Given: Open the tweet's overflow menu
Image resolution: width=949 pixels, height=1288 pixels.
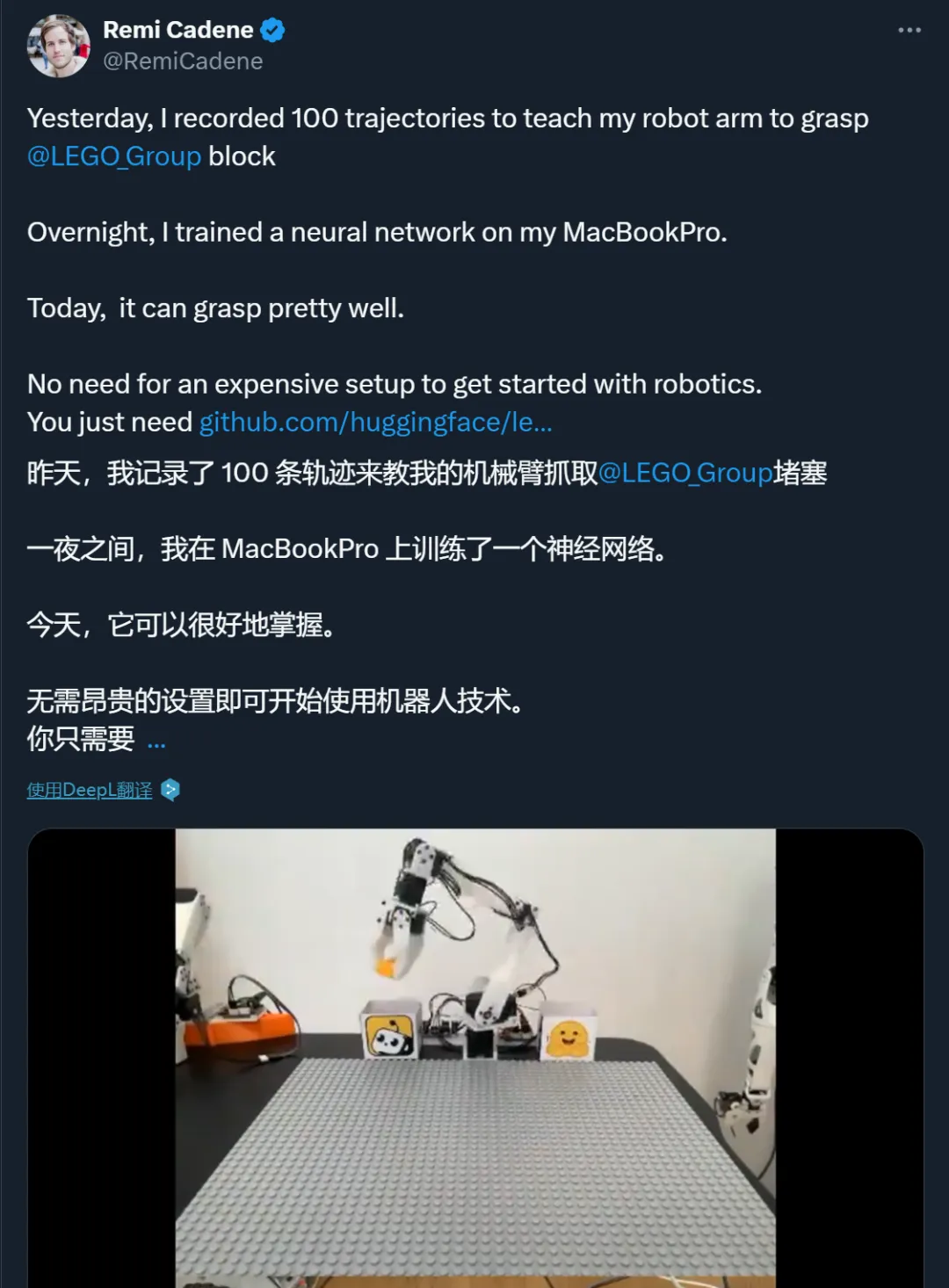Looking at the screenshot, I should [x=909, y=30].
